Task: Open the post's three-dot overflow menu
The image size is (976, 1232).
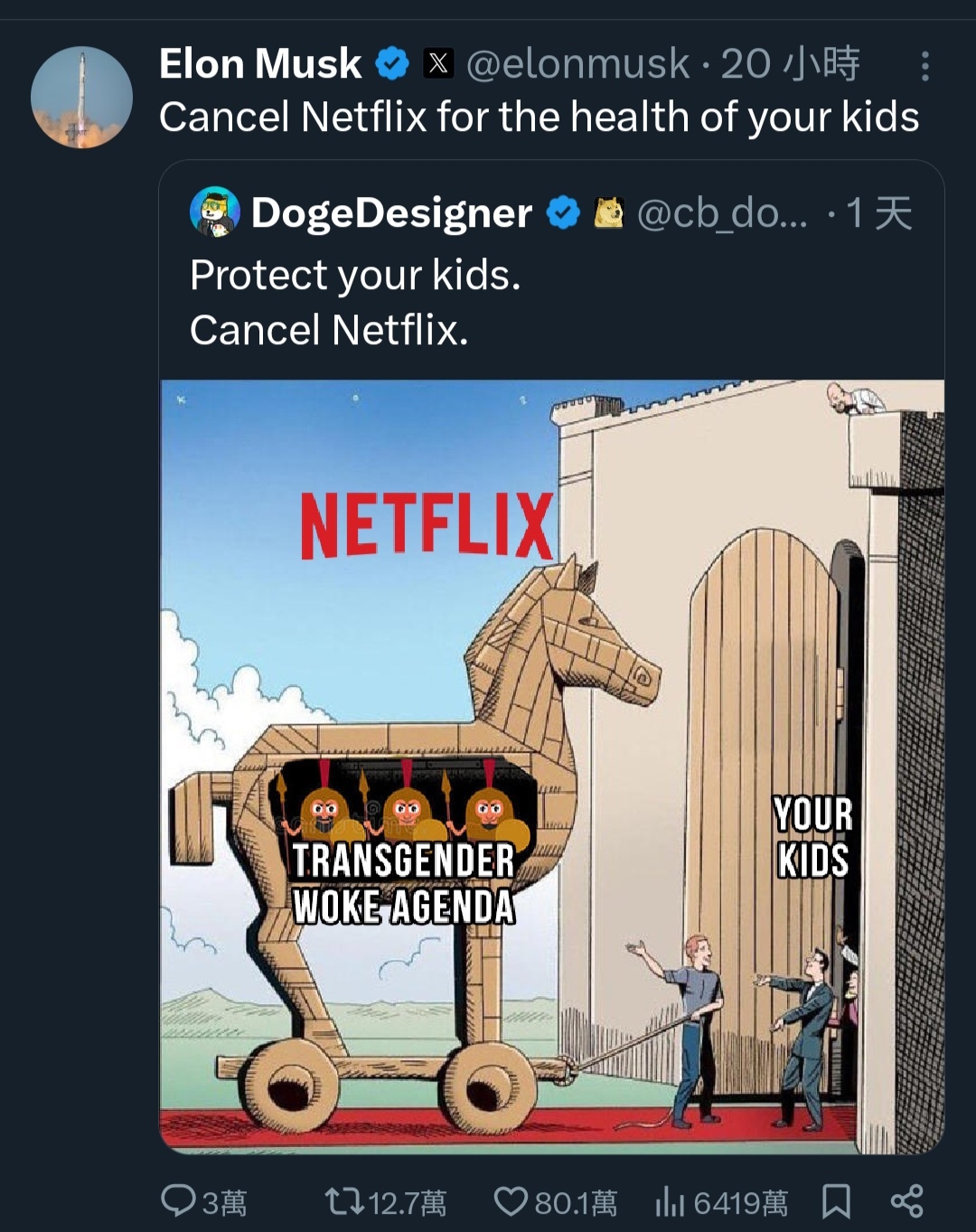Action: (924, 66)
